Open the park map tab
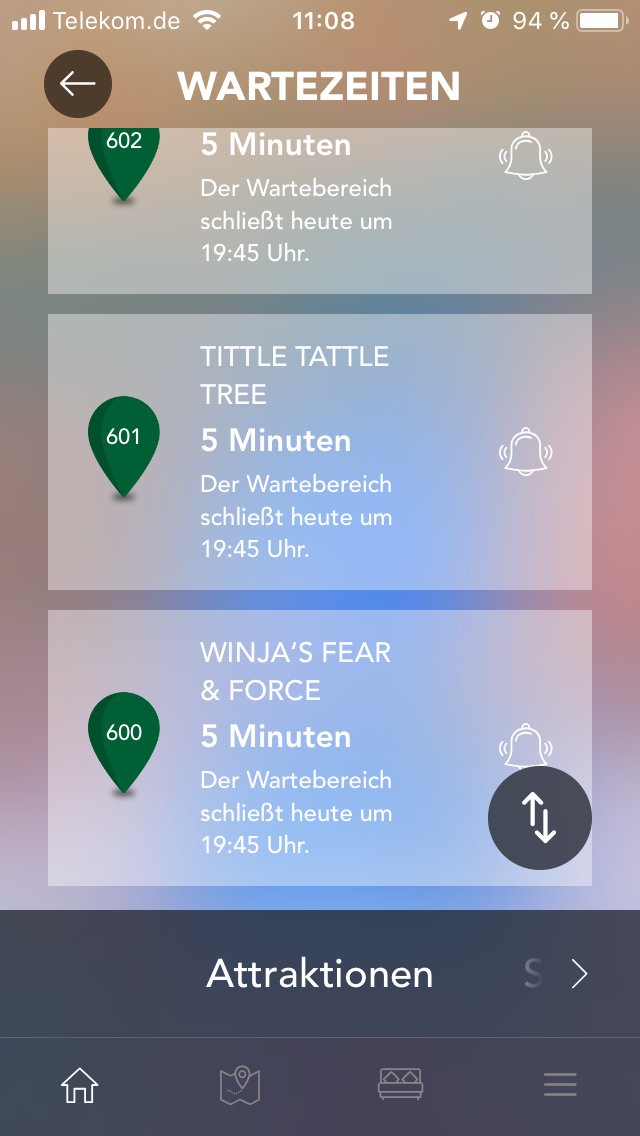 pyautogui.click(x=240, y=1085)
